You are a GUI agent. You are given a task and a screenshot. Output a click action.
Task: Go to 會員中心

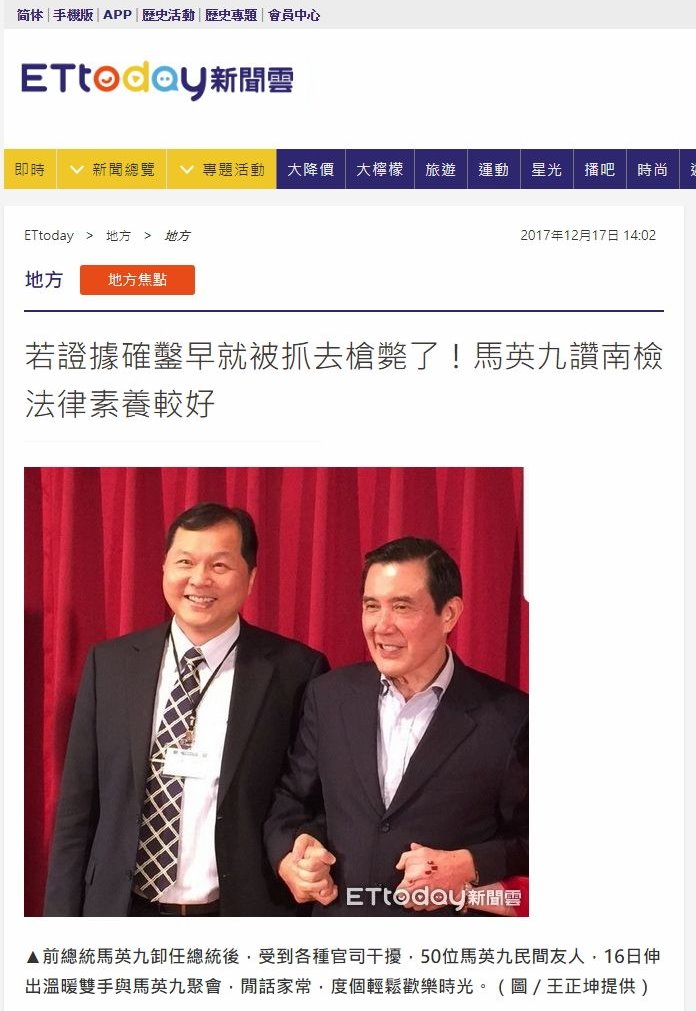pos(293,15)
